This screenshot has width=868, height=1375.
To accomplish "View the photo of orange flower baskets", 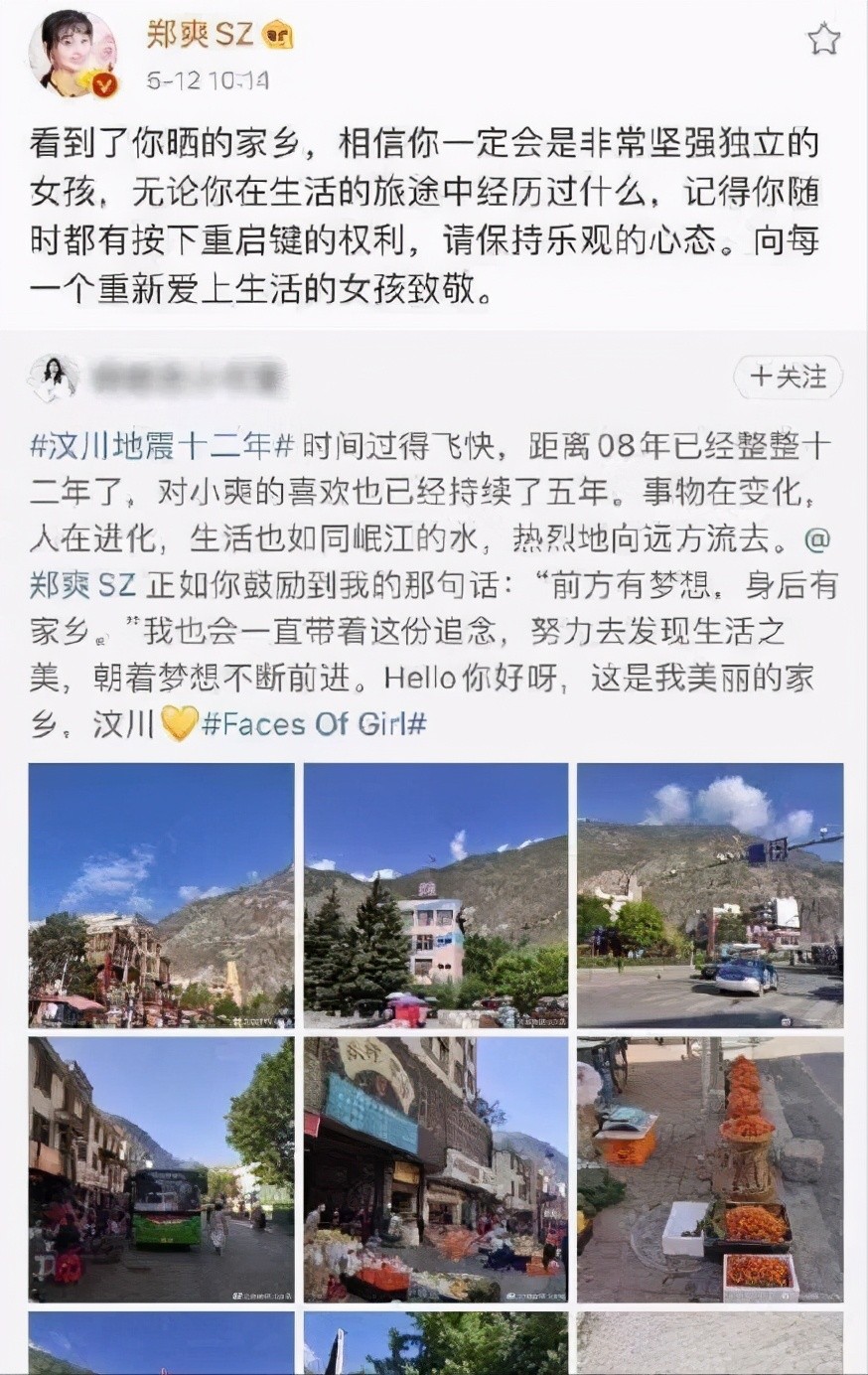I will [709, 1169].
